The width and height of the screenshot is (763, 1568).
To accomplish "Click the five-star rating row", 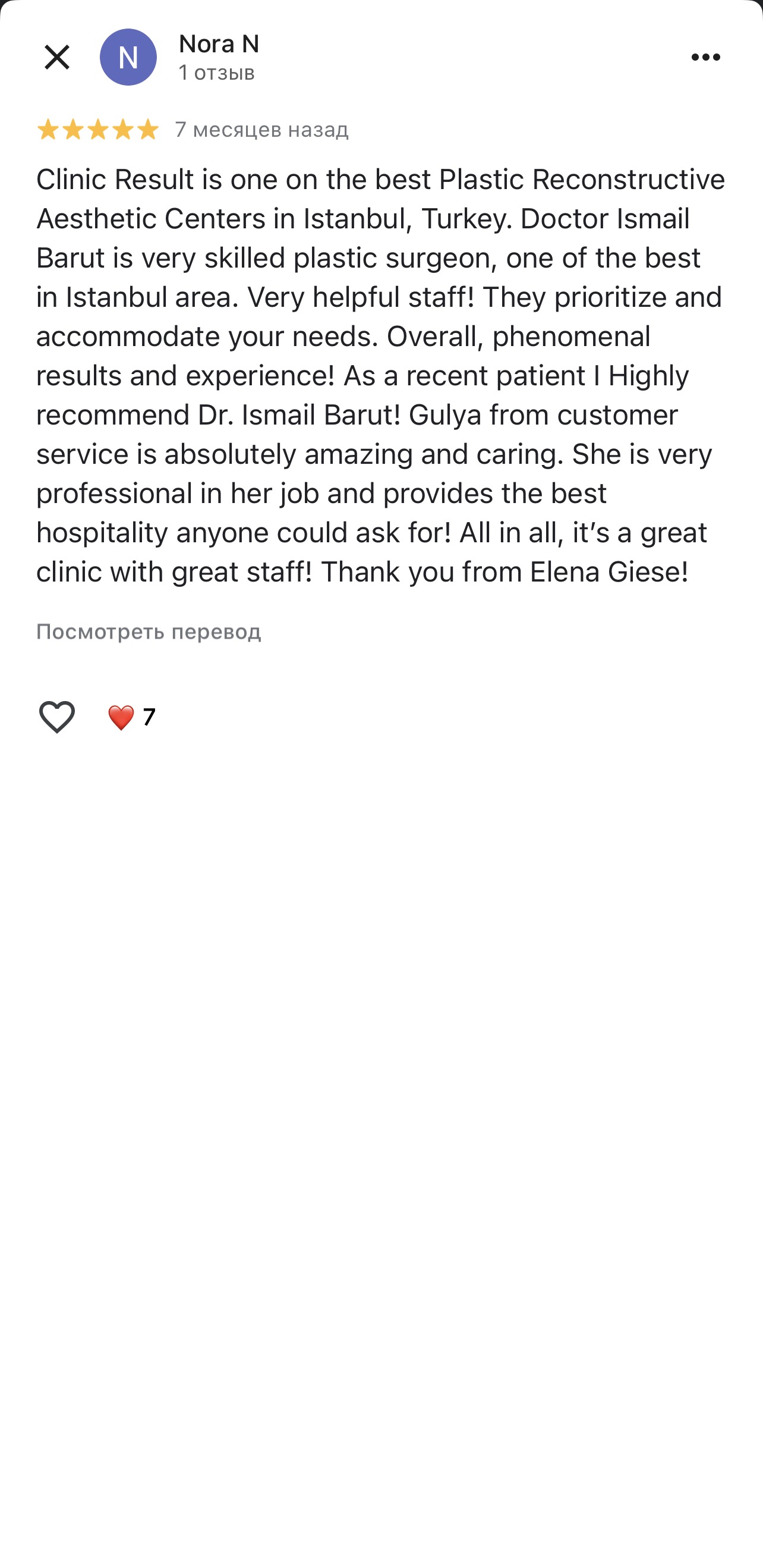I will (x=97, y=128).
